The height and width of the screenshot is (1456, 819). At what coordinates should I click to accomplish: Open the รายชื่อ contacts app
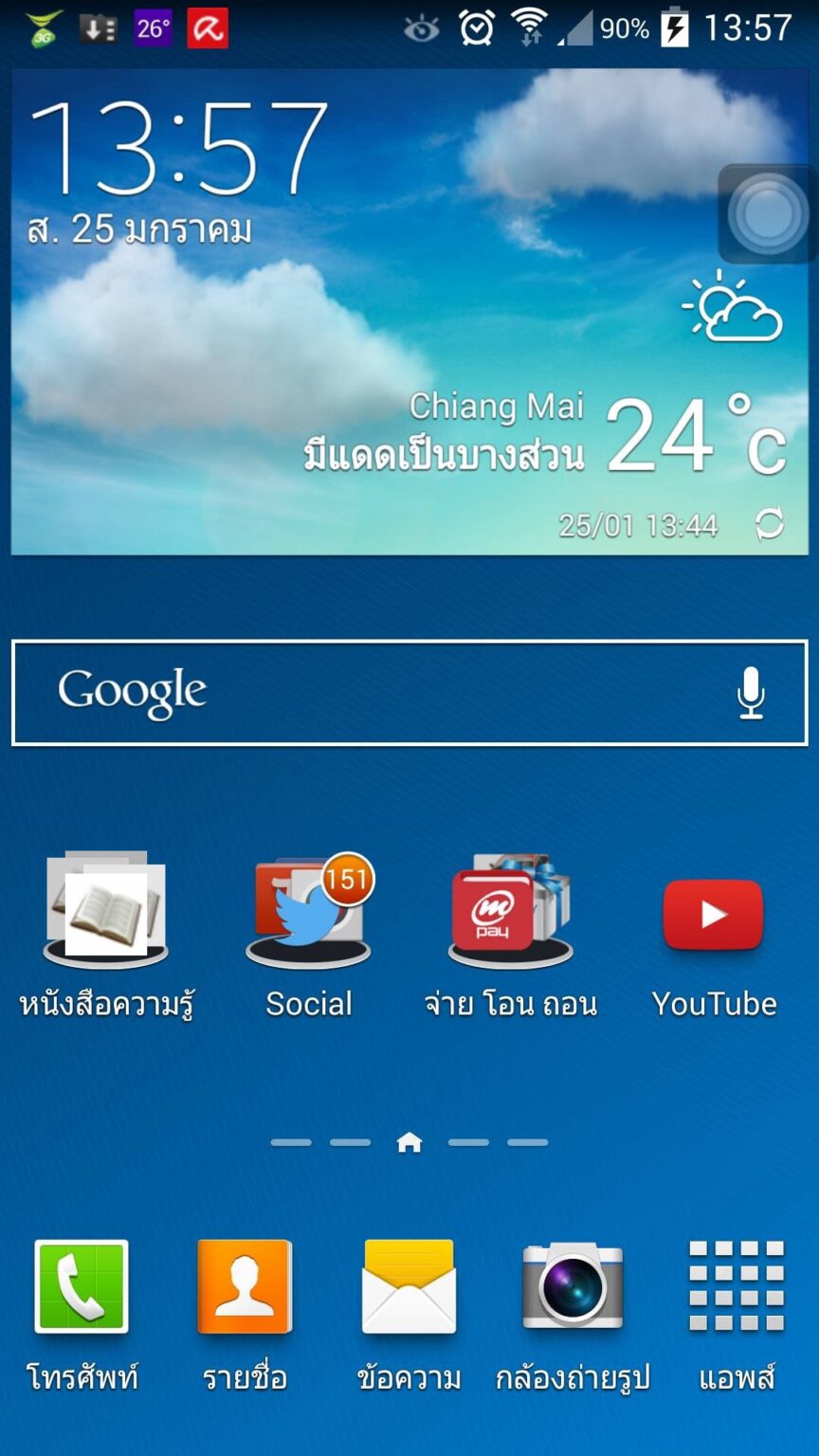(x=245, y=1286)
